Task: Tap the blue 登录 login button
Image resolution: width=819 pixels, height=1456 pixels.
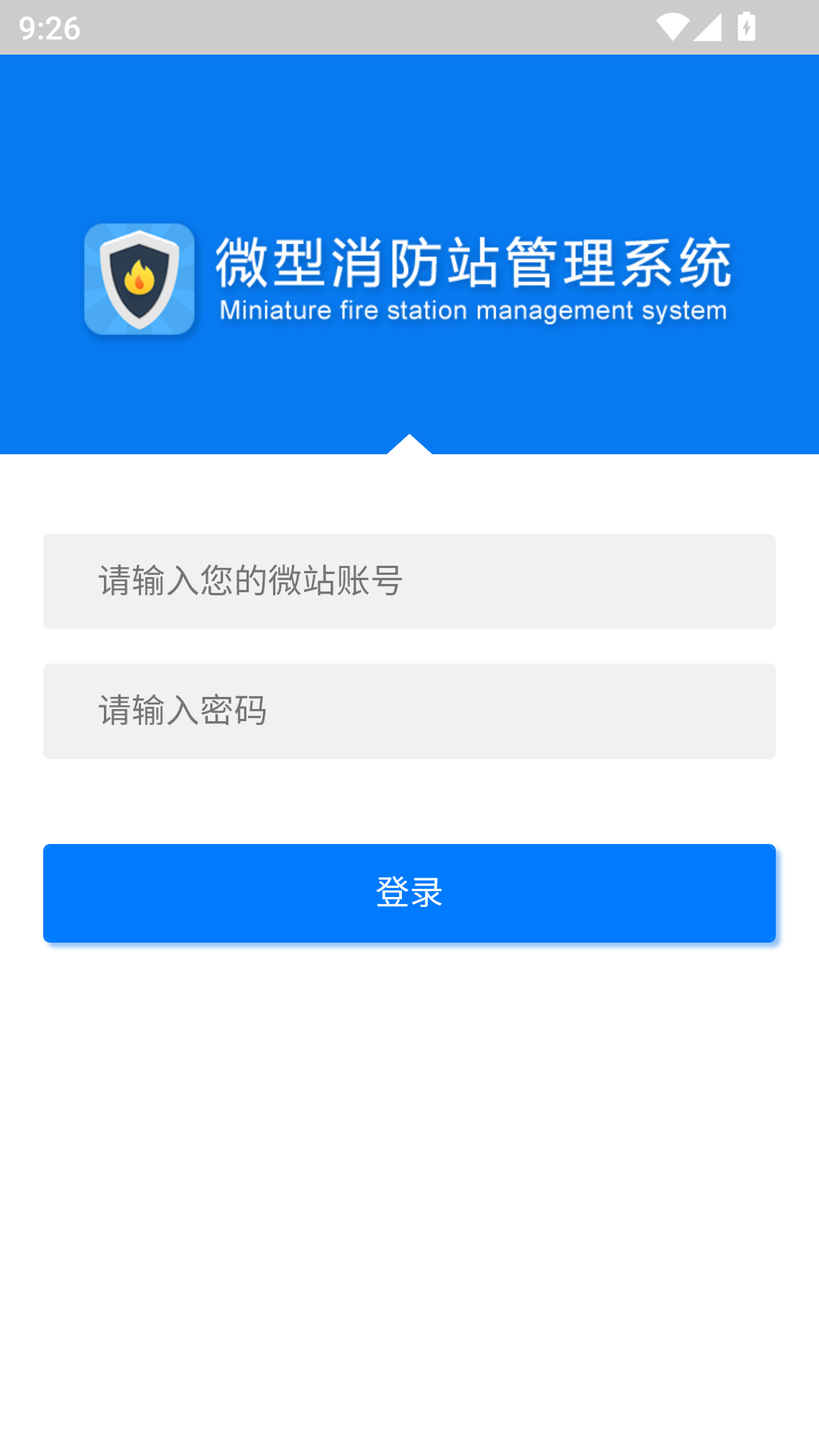Action: click(409, 893)
